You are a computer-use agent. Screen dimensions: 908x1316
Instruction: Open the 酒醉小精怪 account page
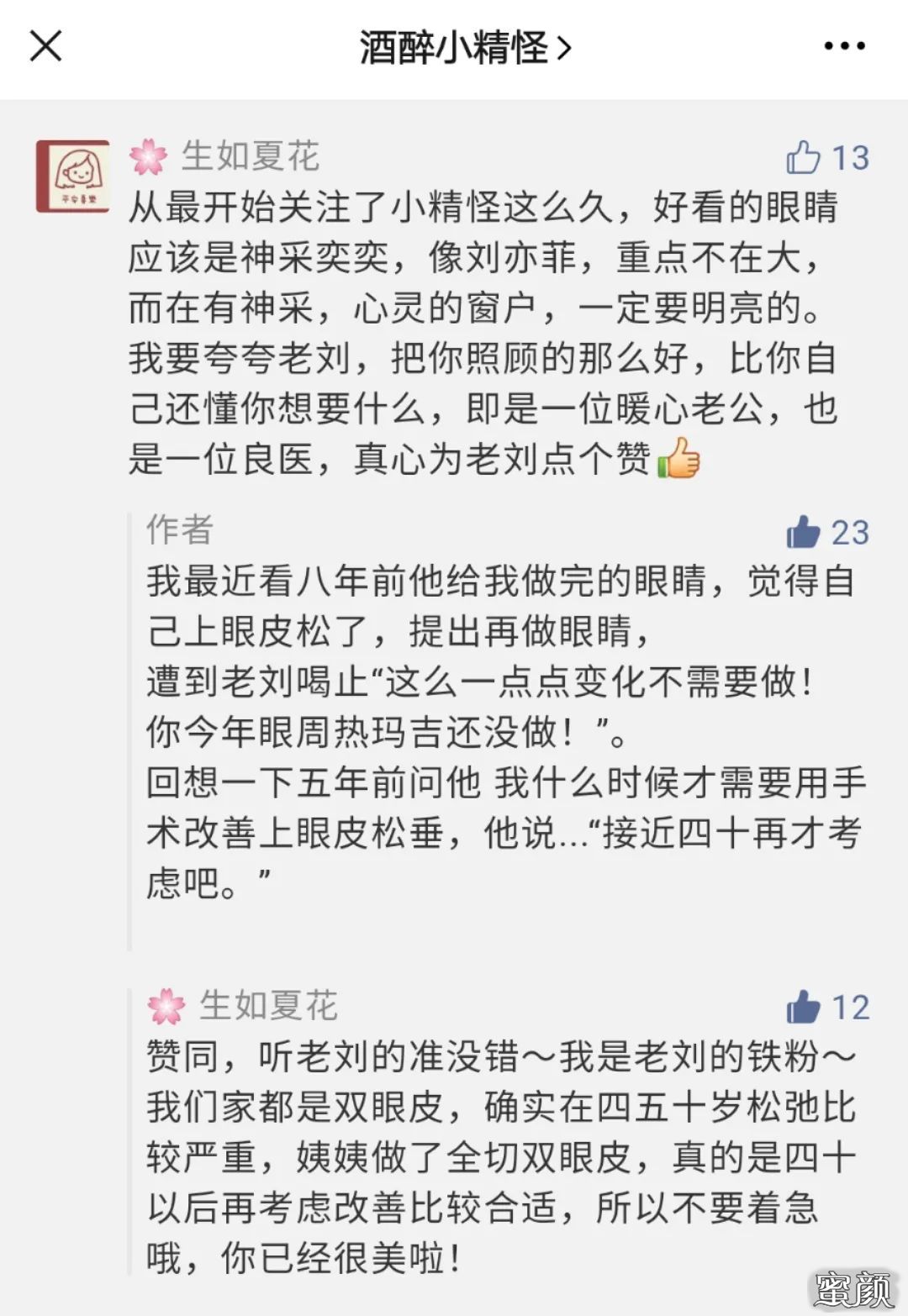point(464,47)
